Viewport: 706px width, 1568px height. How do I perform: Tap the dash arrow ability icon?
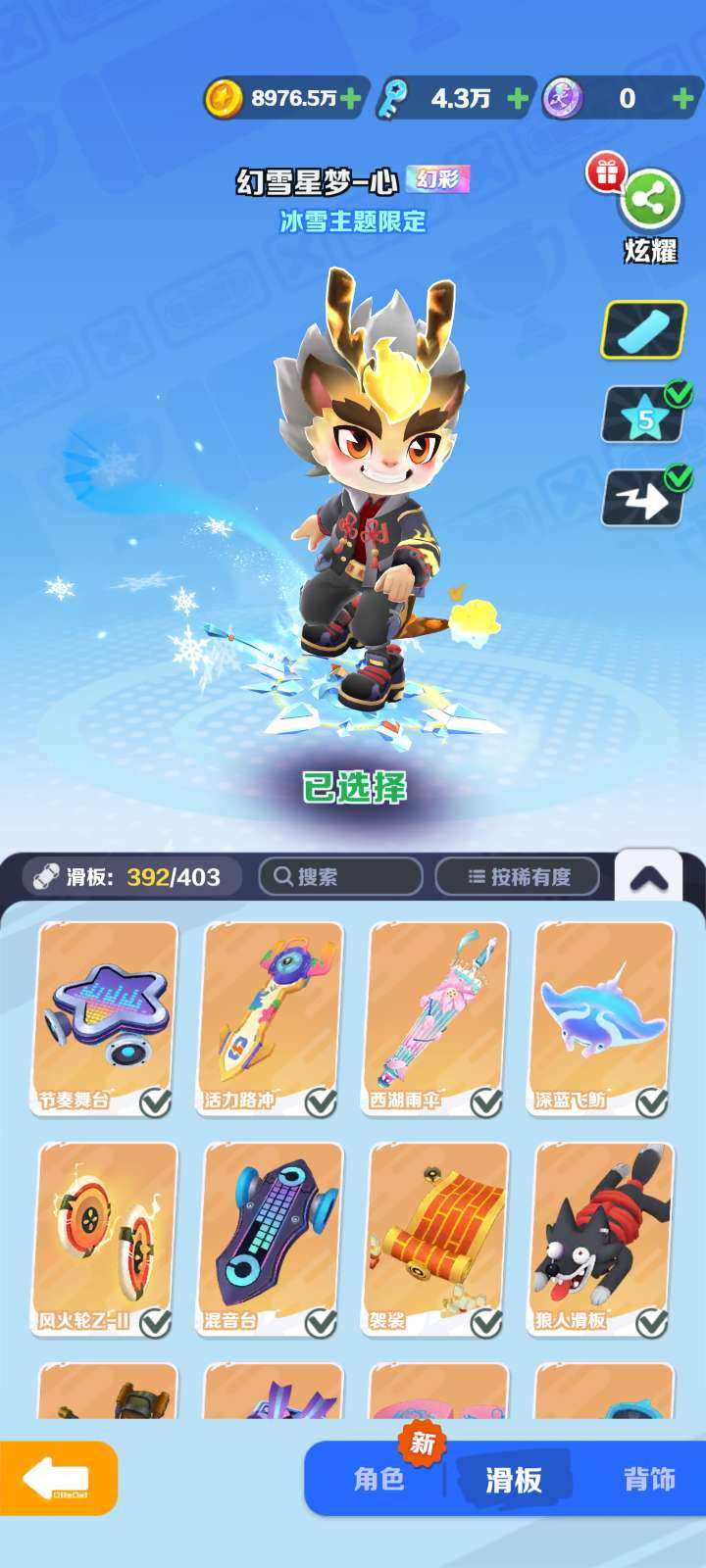(645, 499)
